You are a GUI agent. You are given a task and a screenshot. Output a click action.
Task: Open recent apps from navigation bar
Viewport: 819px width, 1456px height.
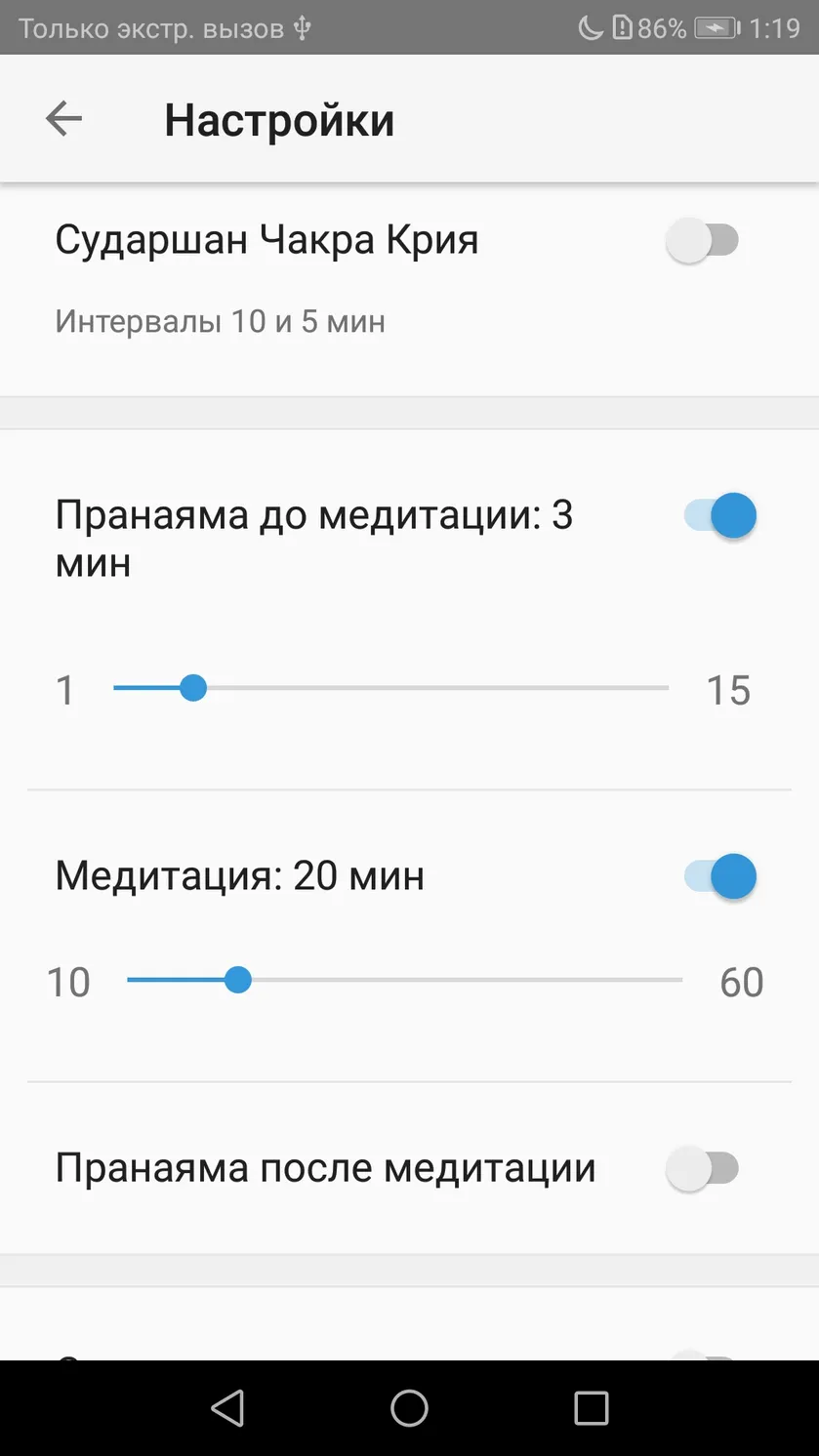pos(592,1408)
